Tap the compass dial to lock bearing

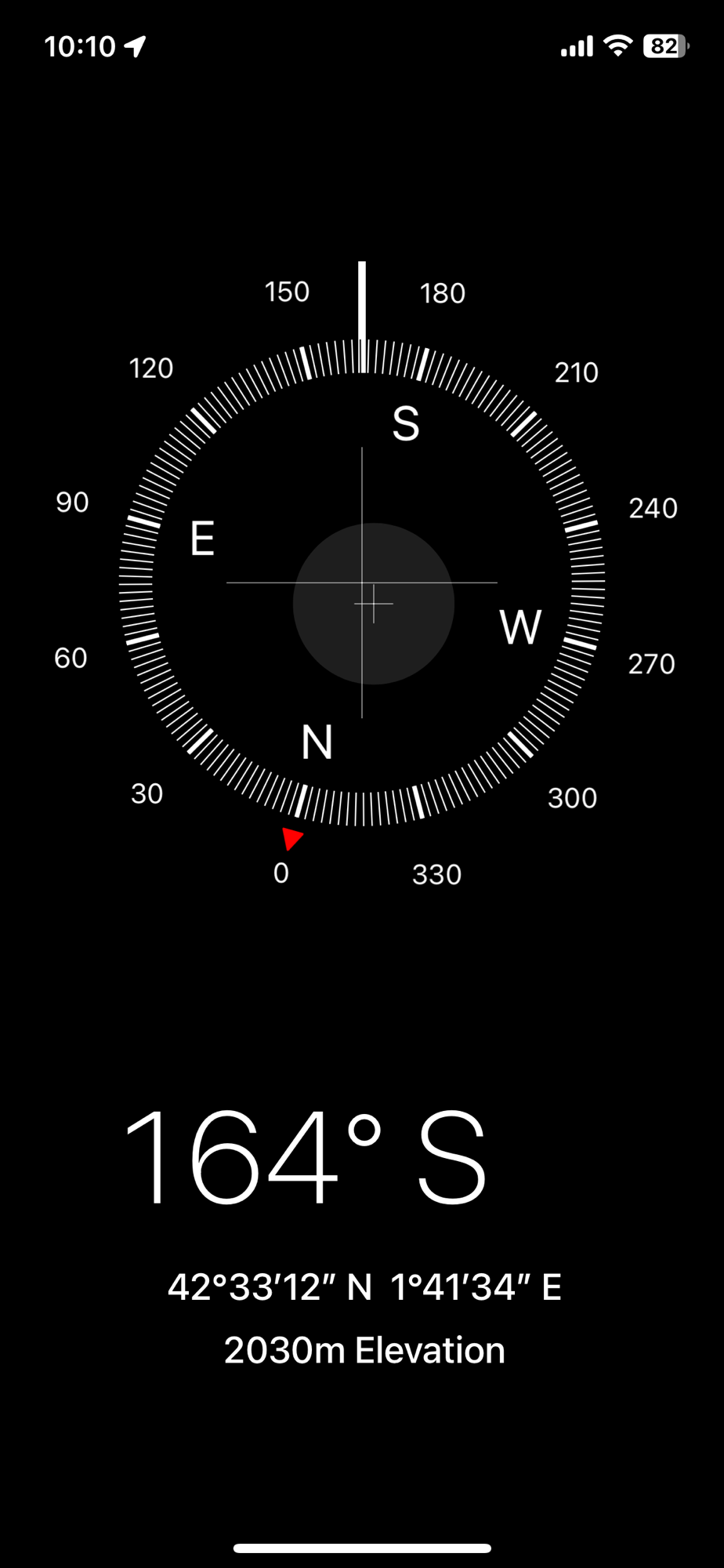click(362, 583)
